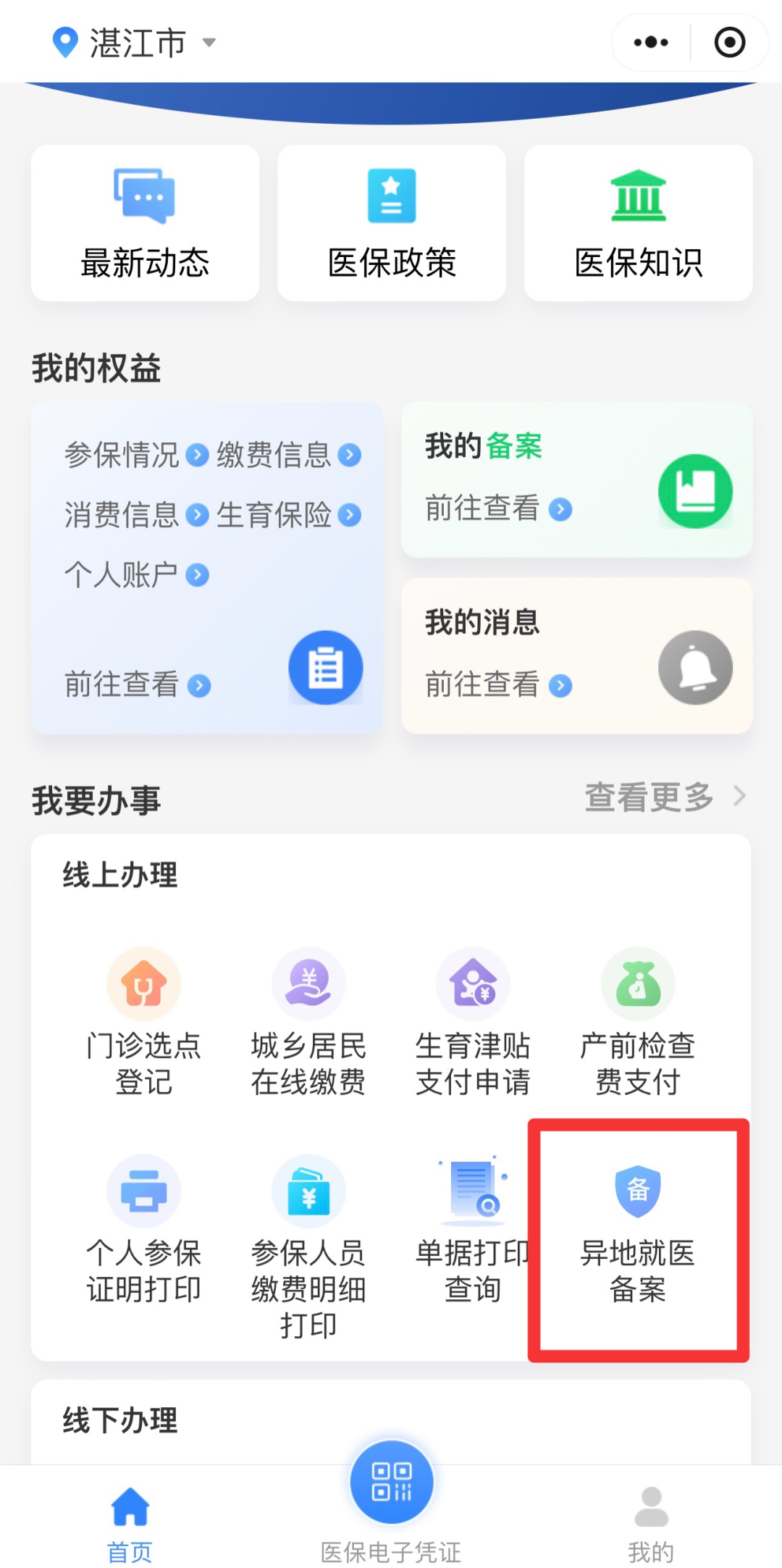Open 个人参保证明打印 service
This screenshot has height=1568, width=782.
click(x=144, y=1228)
